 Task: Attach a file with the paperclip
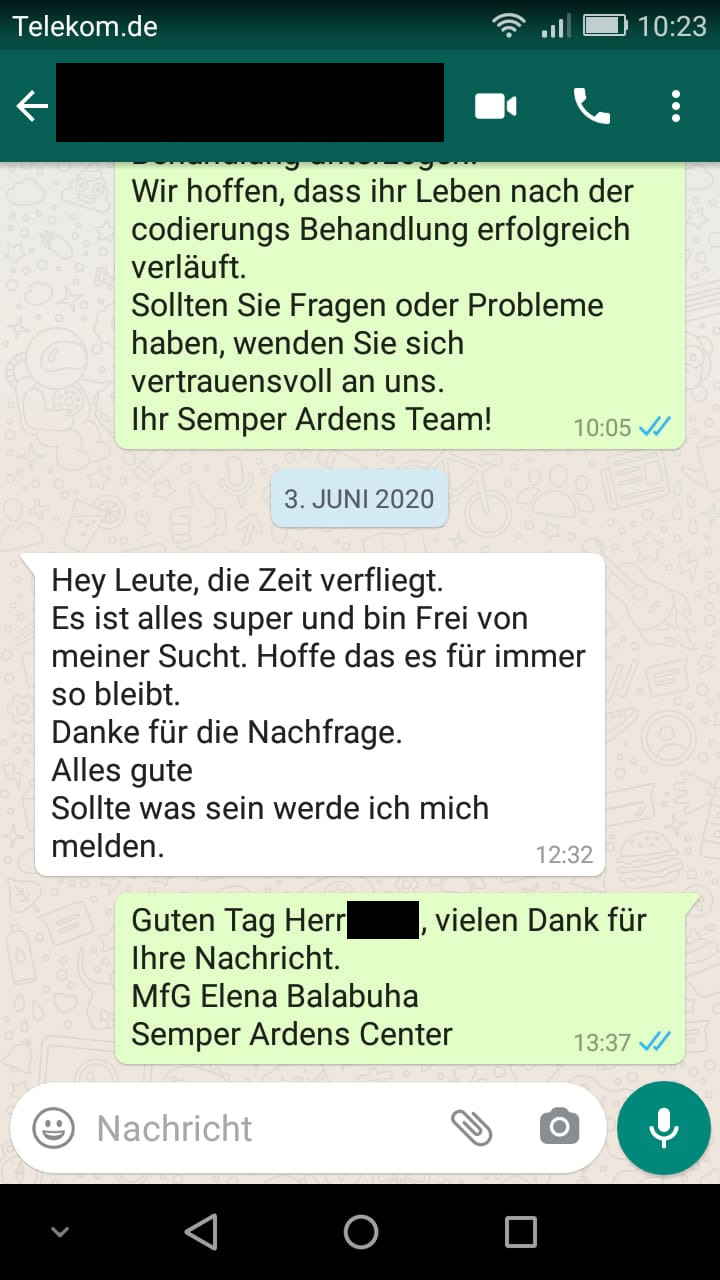471,1128
